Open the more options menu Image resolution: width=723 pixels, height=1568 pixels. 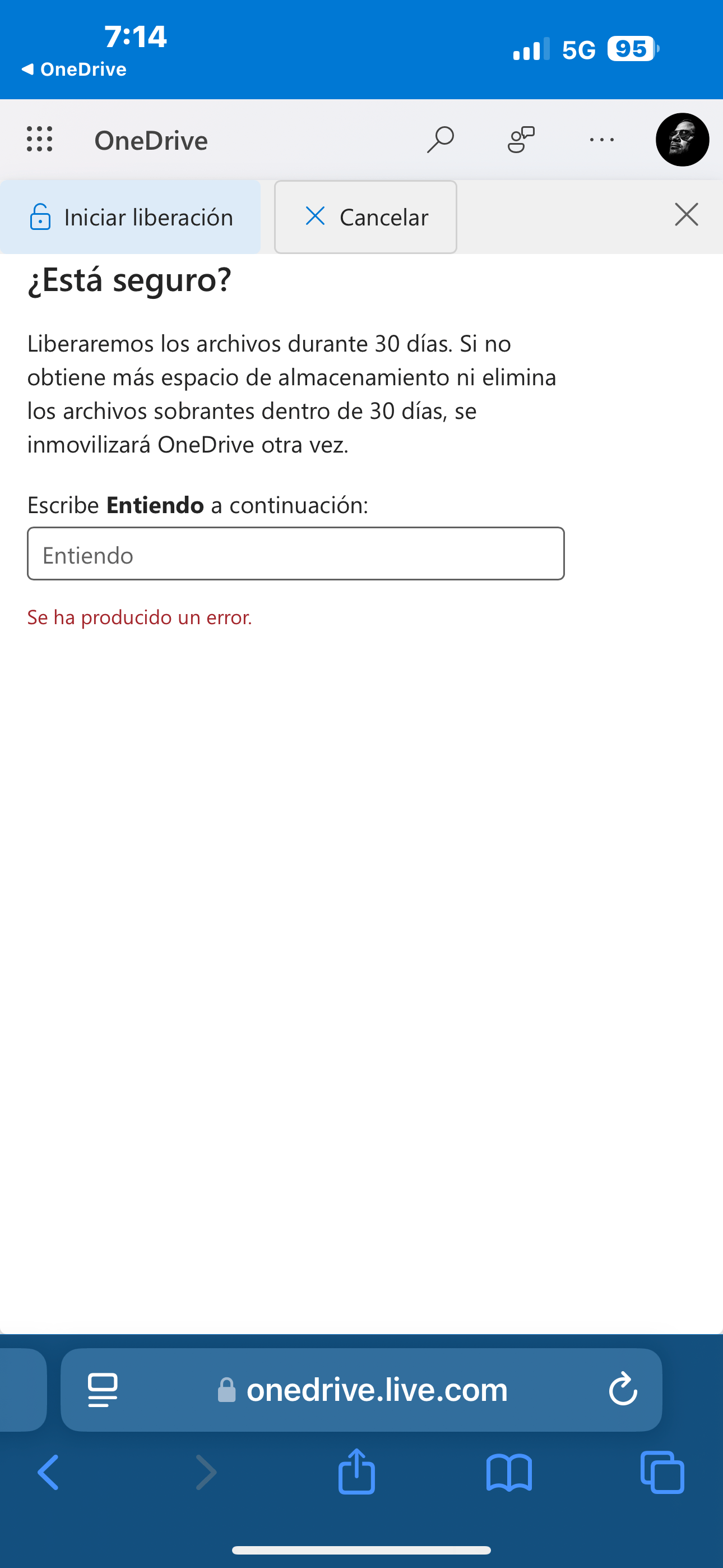click(x=601, y=140)
